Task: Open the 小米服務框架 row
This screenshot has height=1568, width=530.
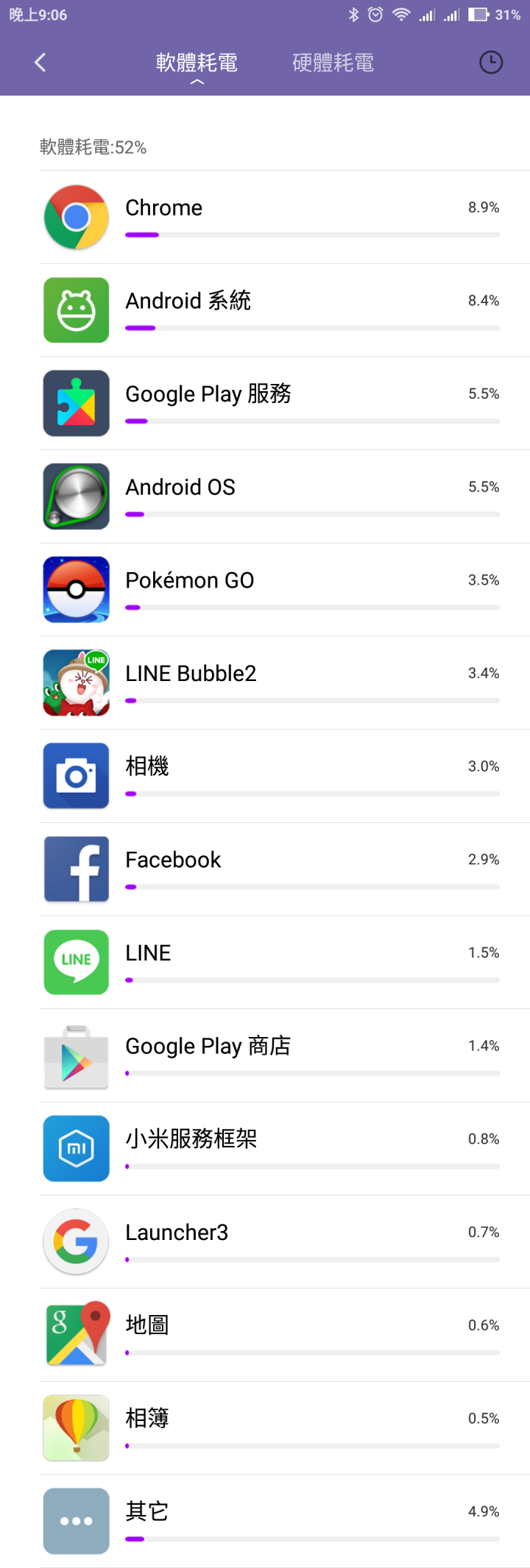Action: [x=284, y=1149]
